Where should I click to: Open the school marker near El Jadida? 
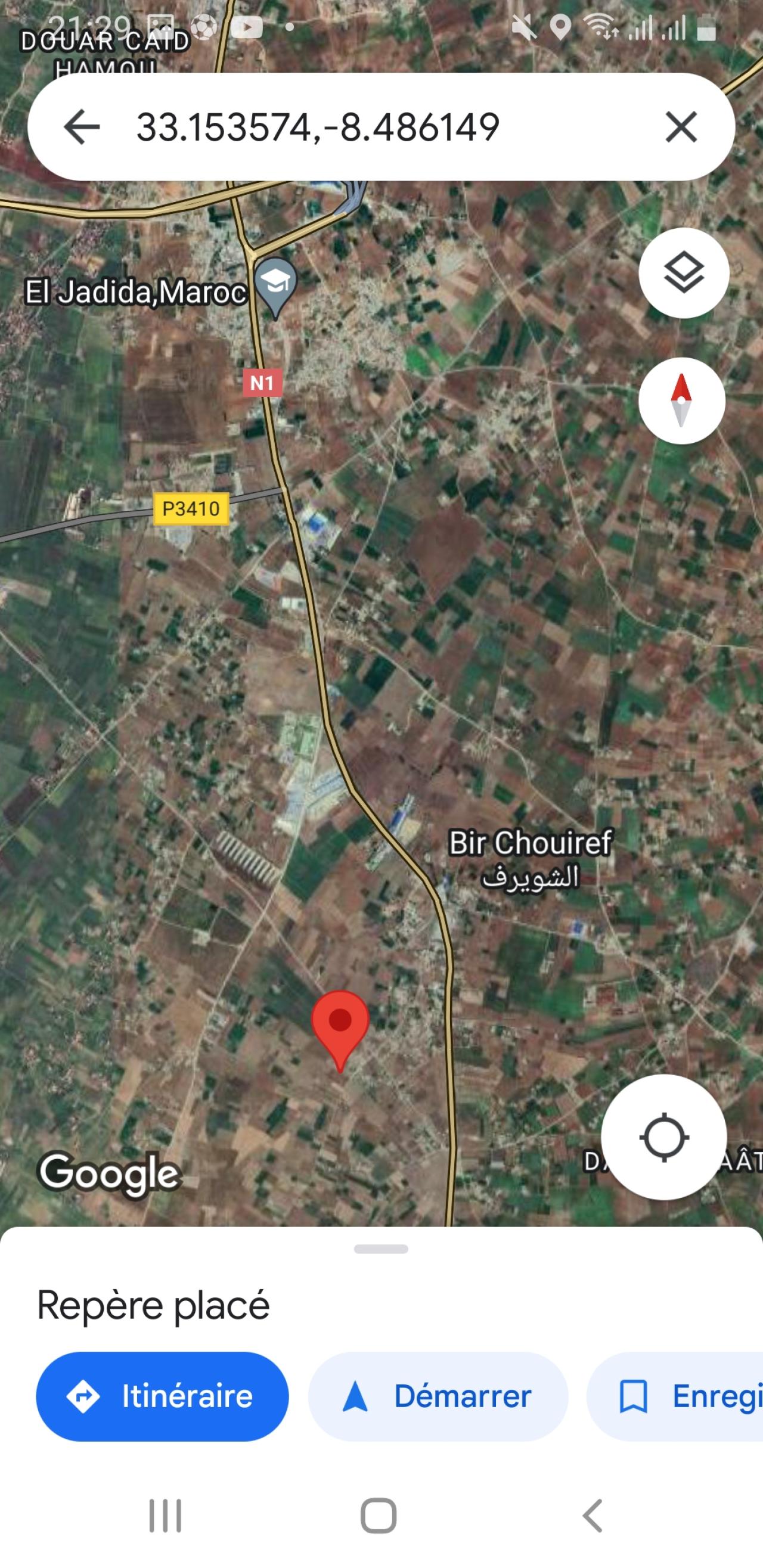click(275, 284)
